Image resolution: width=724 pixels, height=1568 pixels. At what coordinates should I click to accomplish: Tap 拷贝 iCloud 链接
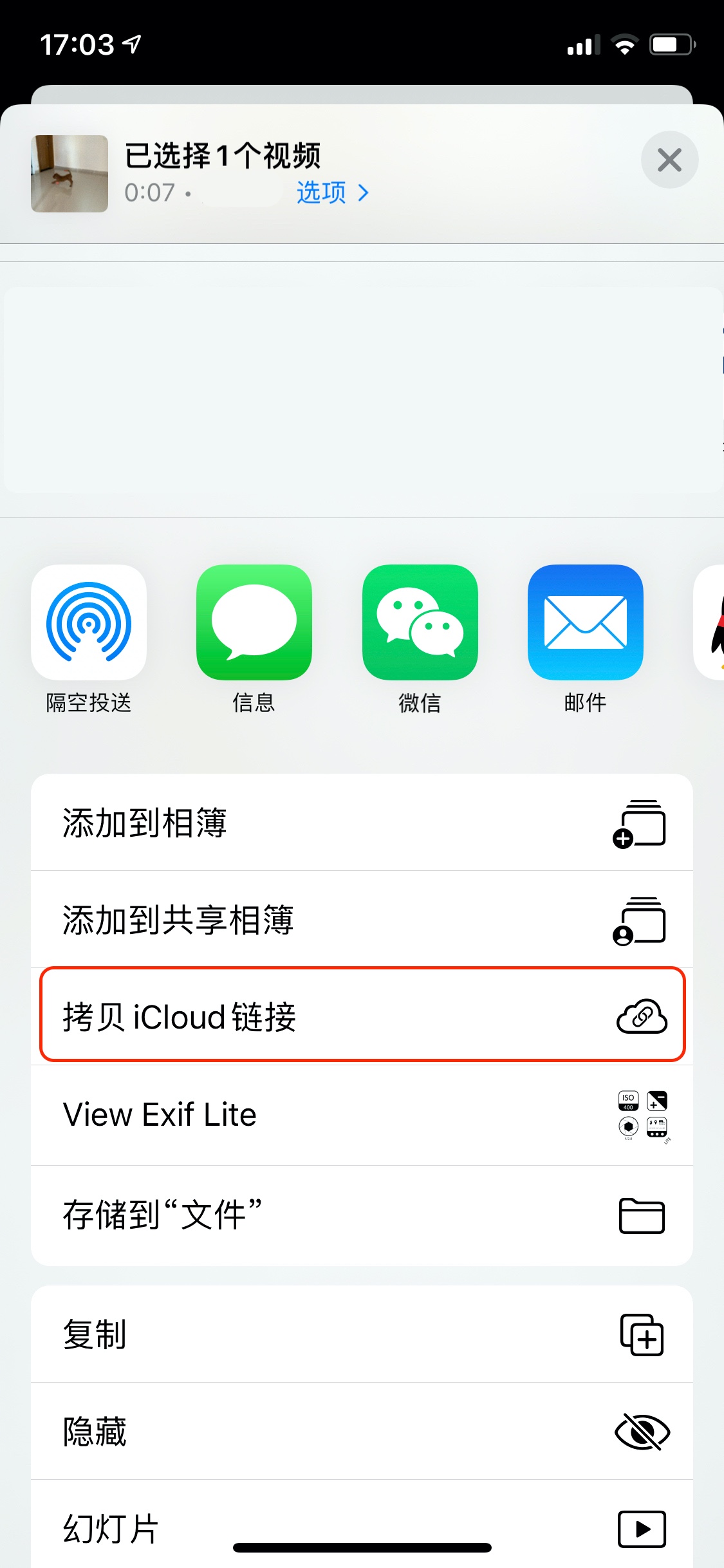tap(362, 1016)
